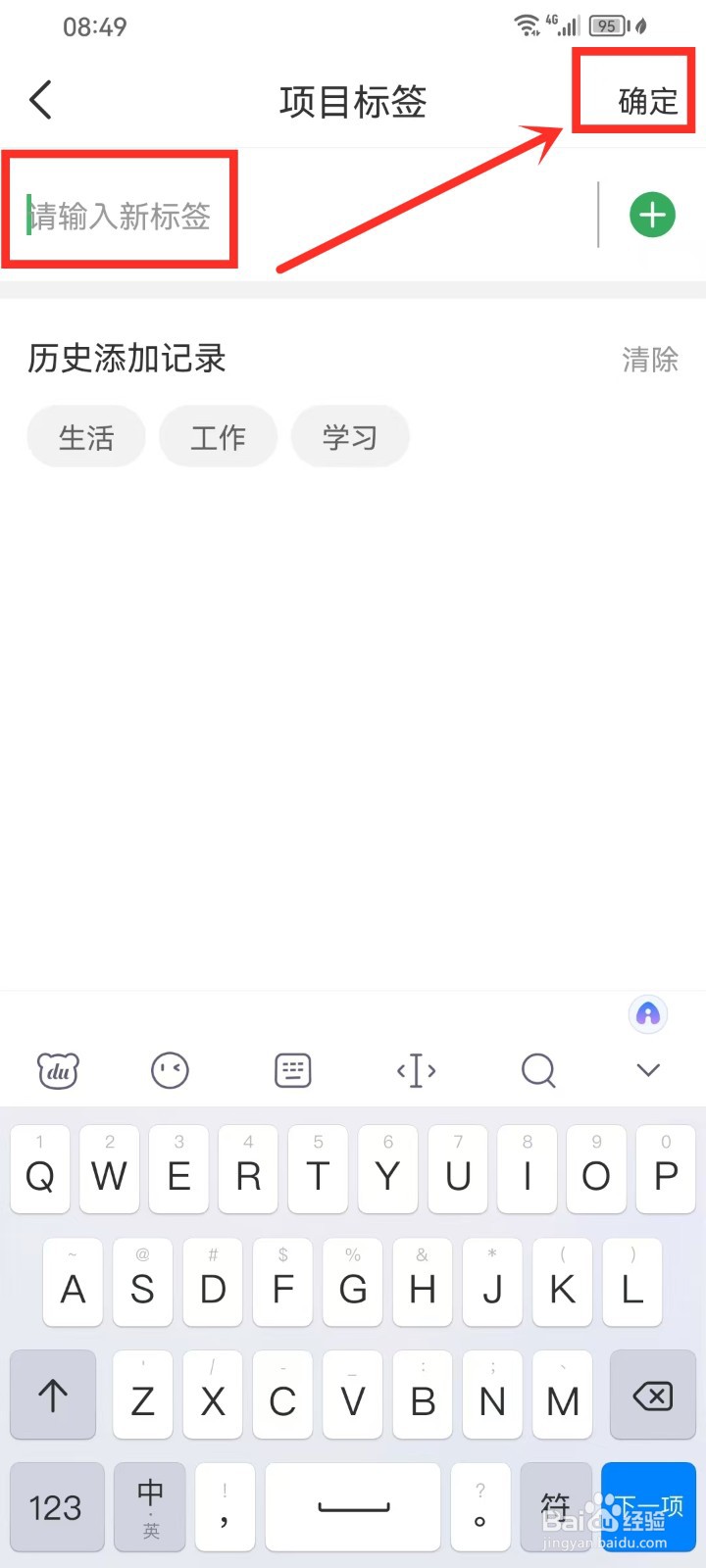706x1568 pixels.
Task: Tap the green plus icon to add tag
Action: (x=652, y=215)
